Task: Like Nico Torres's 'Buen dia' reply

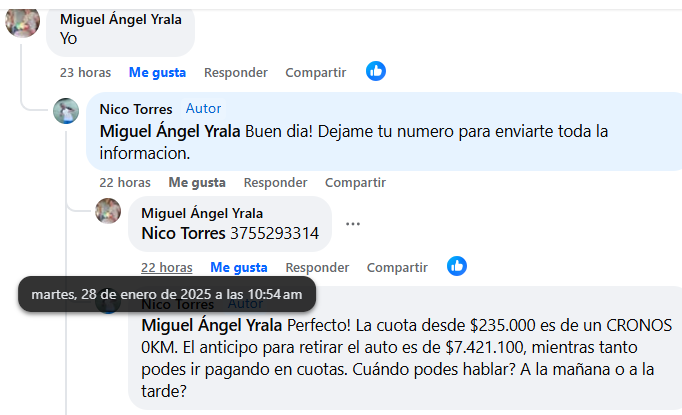Action: (196, 182)
